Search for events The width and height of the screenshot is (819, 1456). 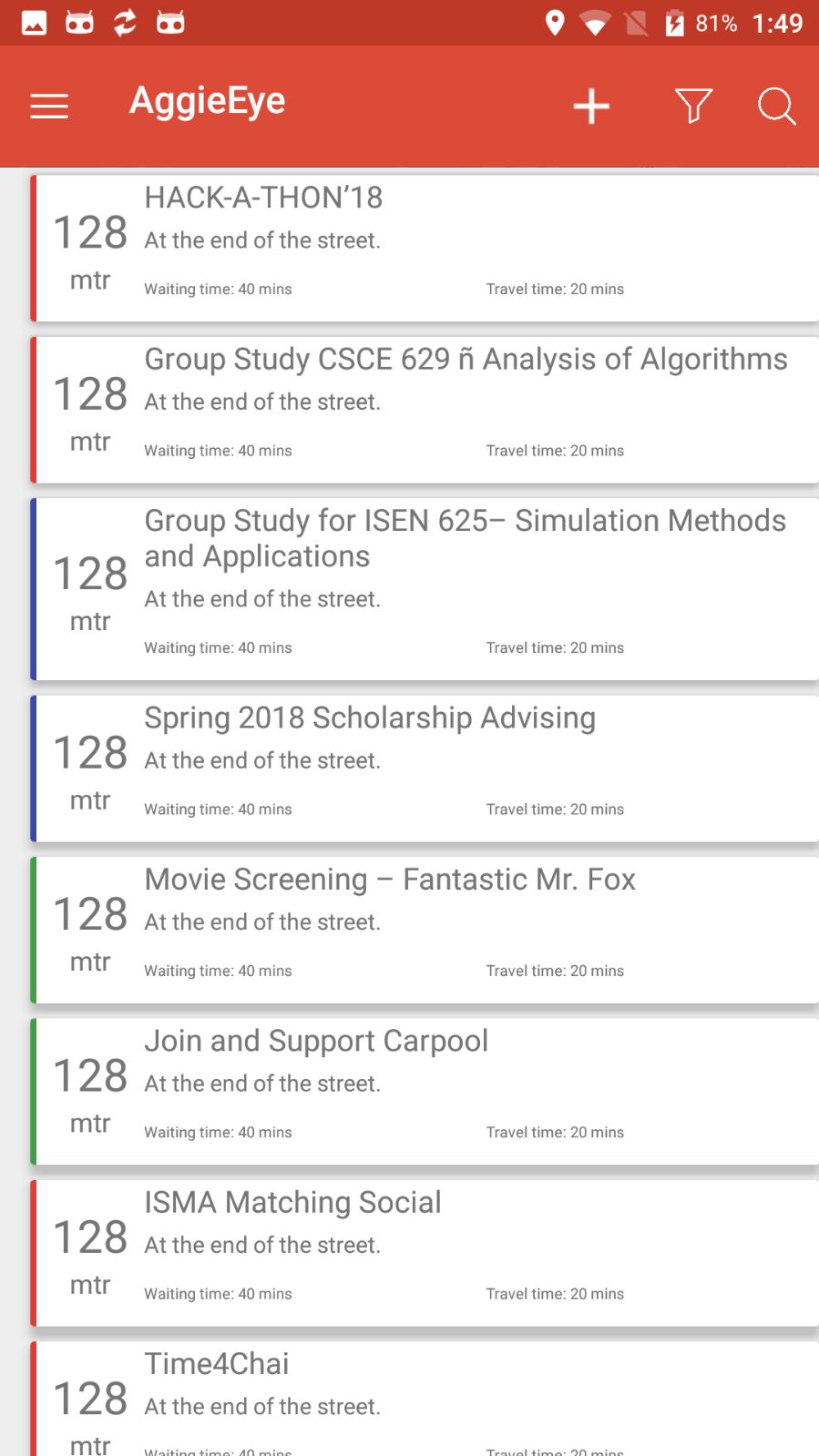(776, 107)
